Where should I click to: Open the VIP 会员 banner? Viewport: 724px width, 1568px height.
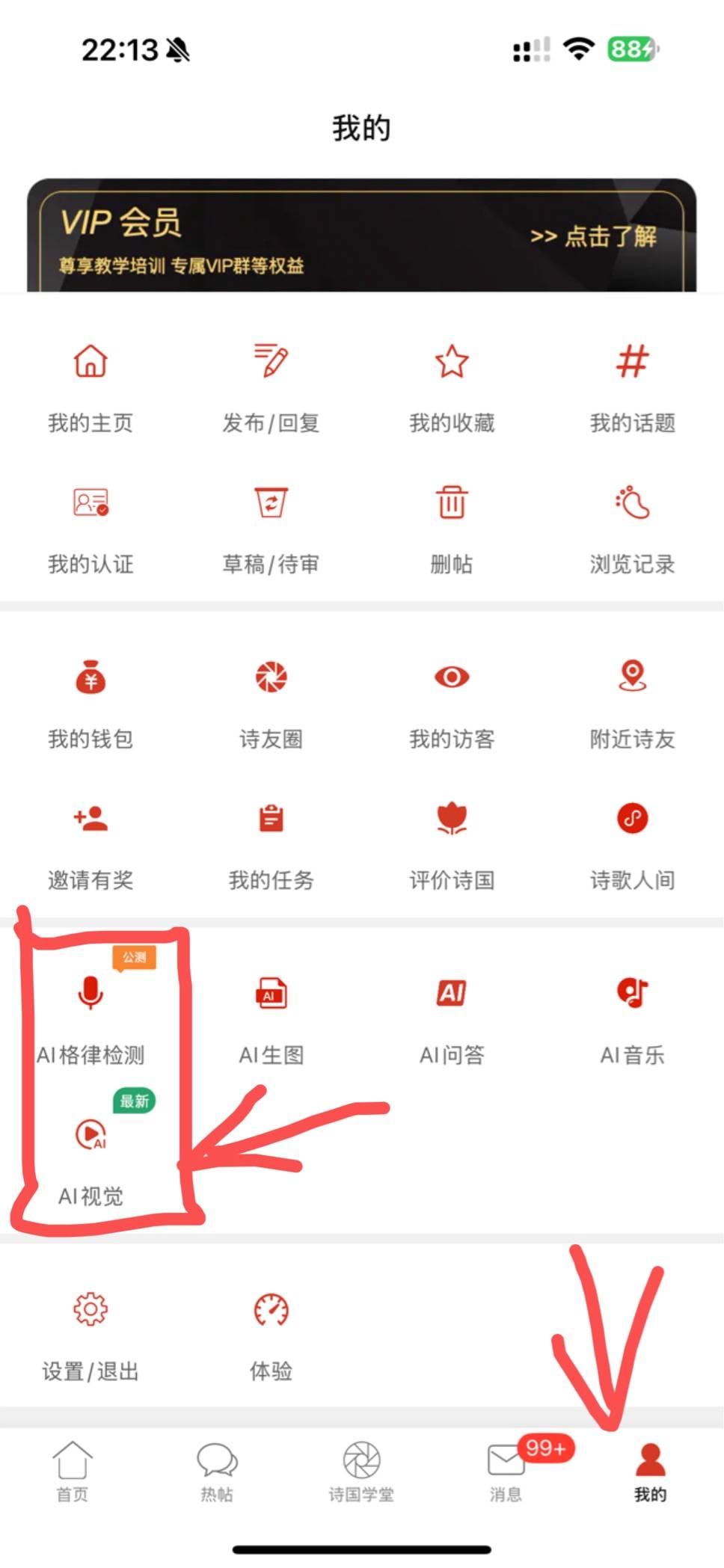coord(361,235)
